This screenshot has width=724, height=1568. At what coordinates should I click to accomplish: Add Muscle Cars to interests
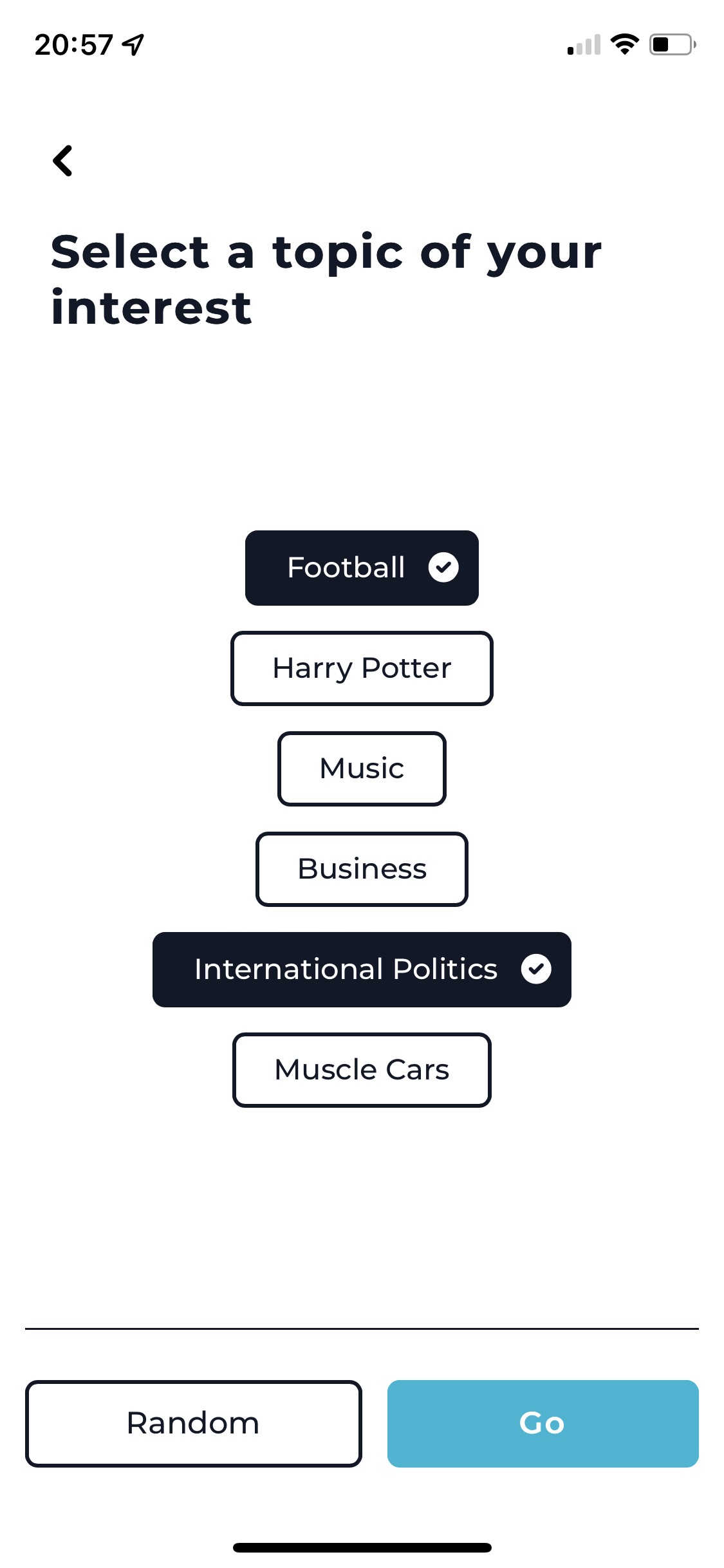pos(362,1070)
